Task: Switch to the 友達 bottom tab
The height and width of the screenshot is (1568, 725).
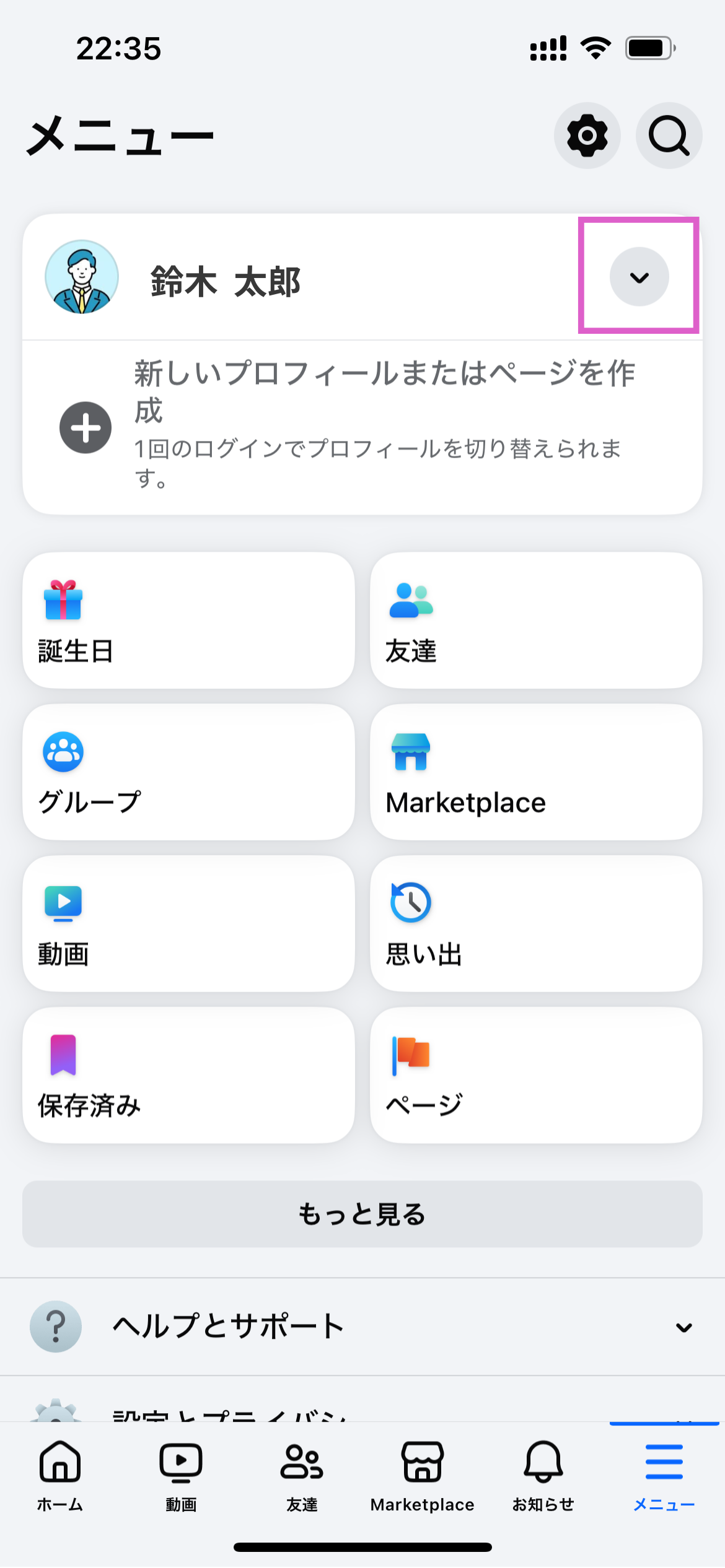Action: coord(302,1475)
